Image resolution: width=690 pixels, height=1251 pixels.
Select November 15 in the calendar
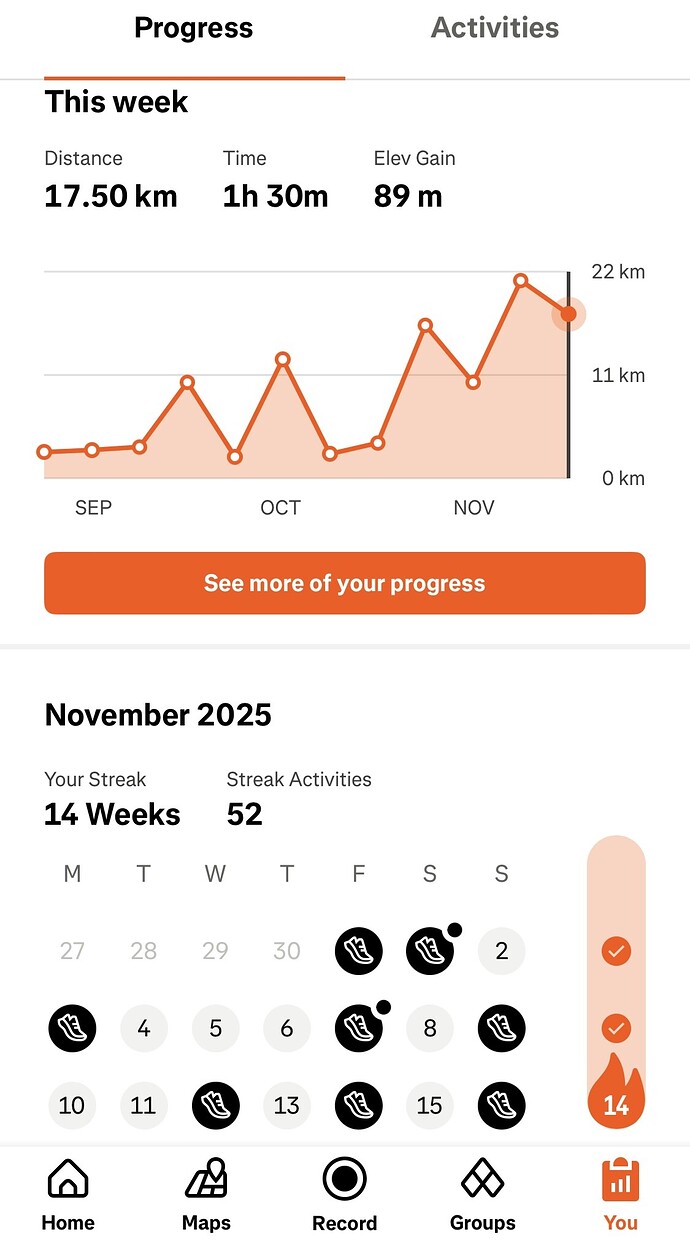pyautogui.click(x=430, y=1105)
